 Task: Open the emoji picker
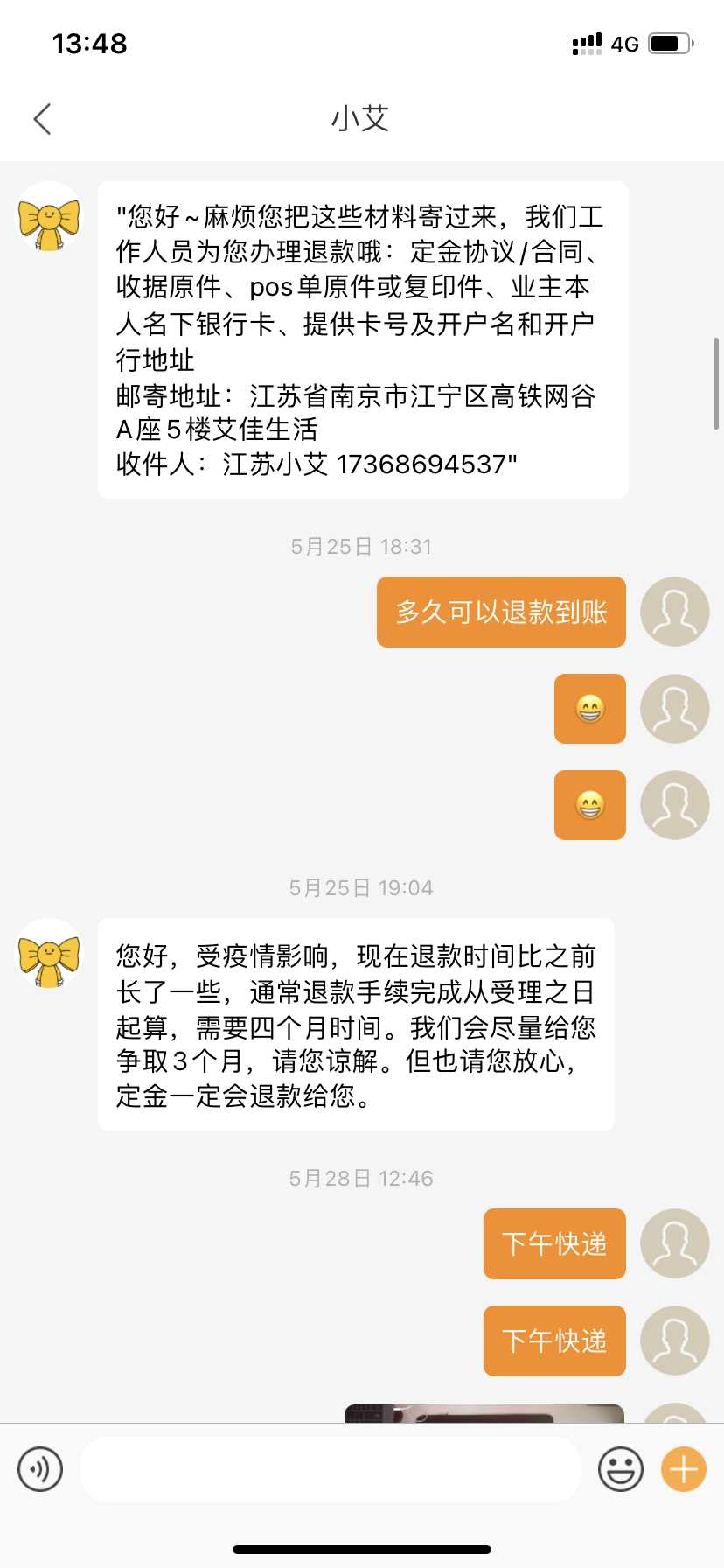point(620,1469)
